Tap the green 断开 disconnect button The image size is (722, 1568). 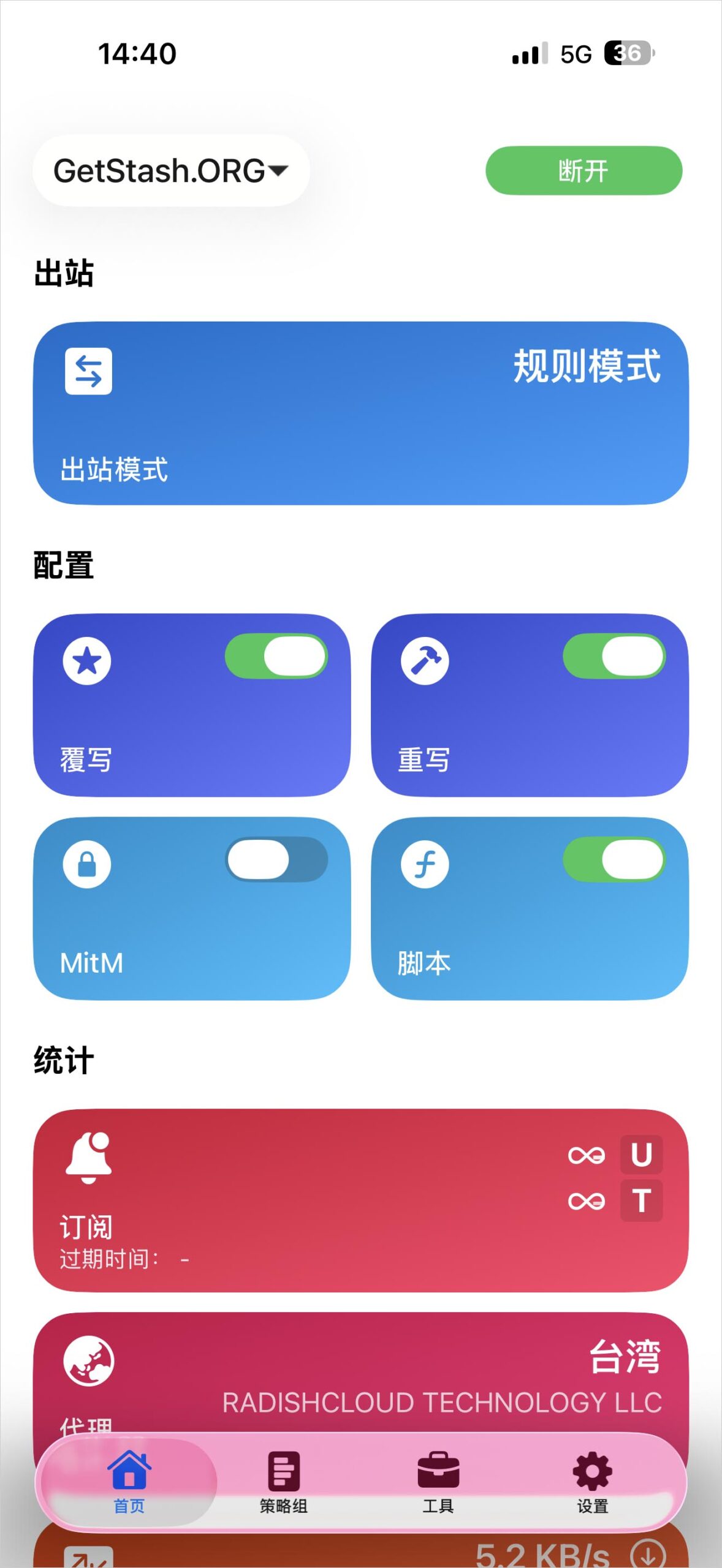[583, 171]
